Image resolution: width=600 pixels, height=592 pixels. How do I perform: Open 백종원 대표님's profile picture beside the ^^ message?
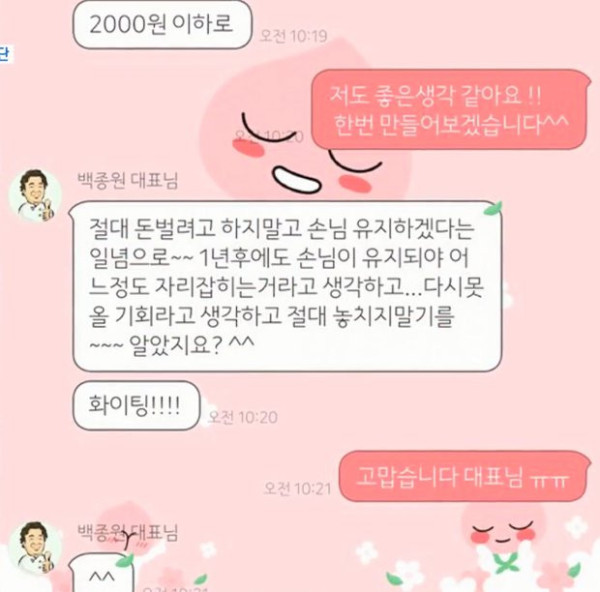click(x=35, y=547)
